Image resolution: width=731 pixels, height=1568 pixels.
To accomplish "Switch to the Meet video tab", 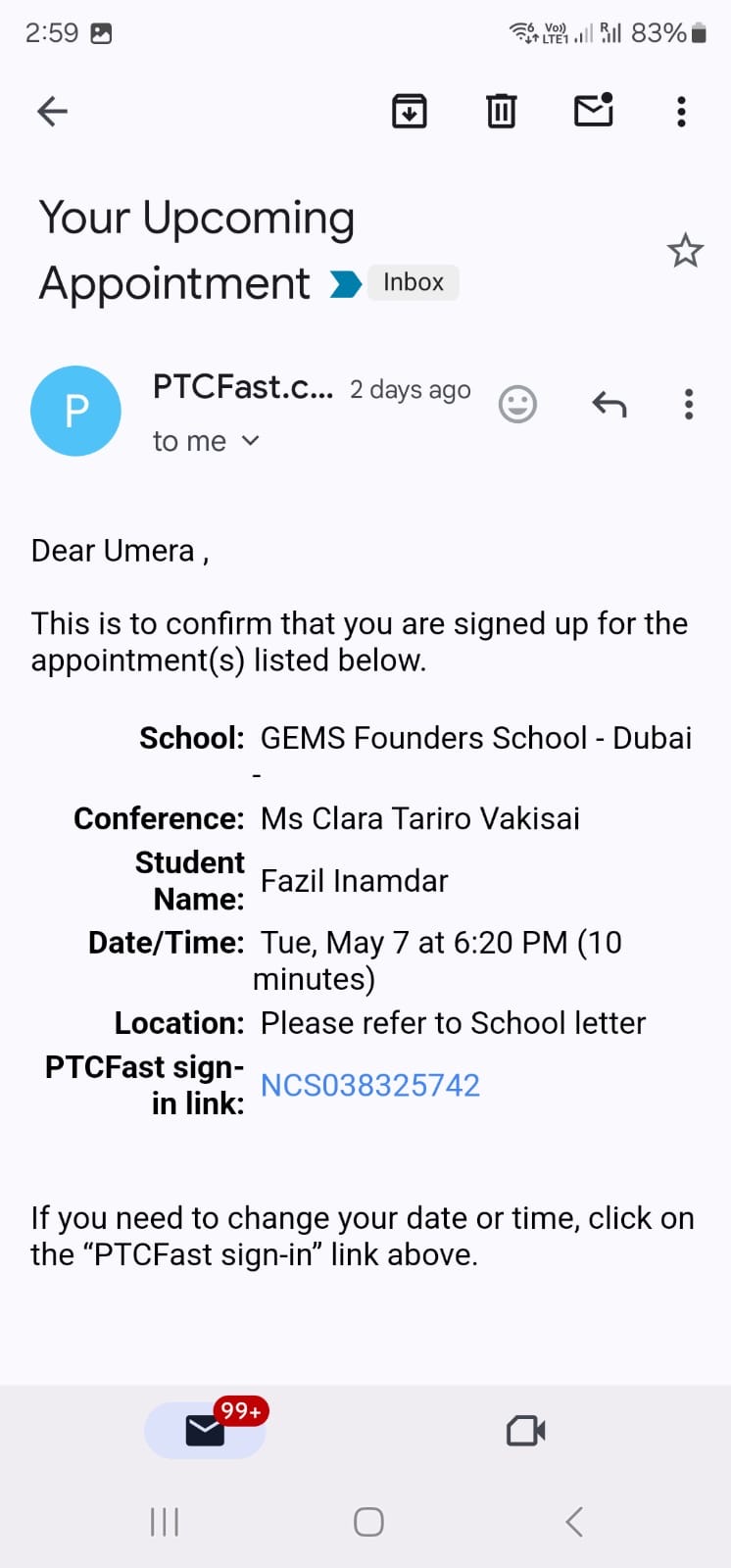I will [x=525, y=1431].
